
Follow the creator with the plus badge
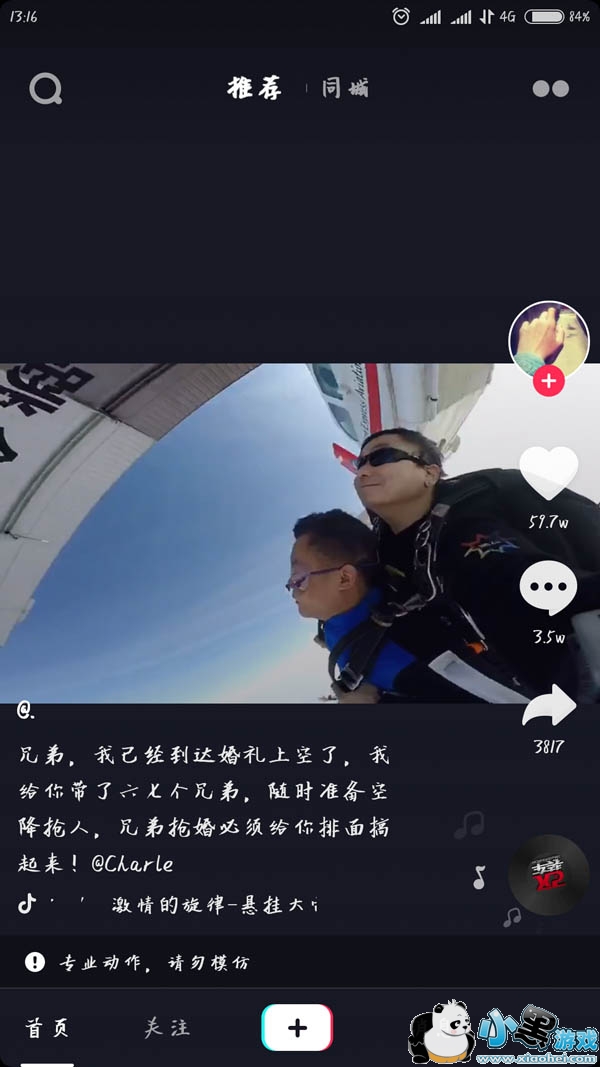548,381
